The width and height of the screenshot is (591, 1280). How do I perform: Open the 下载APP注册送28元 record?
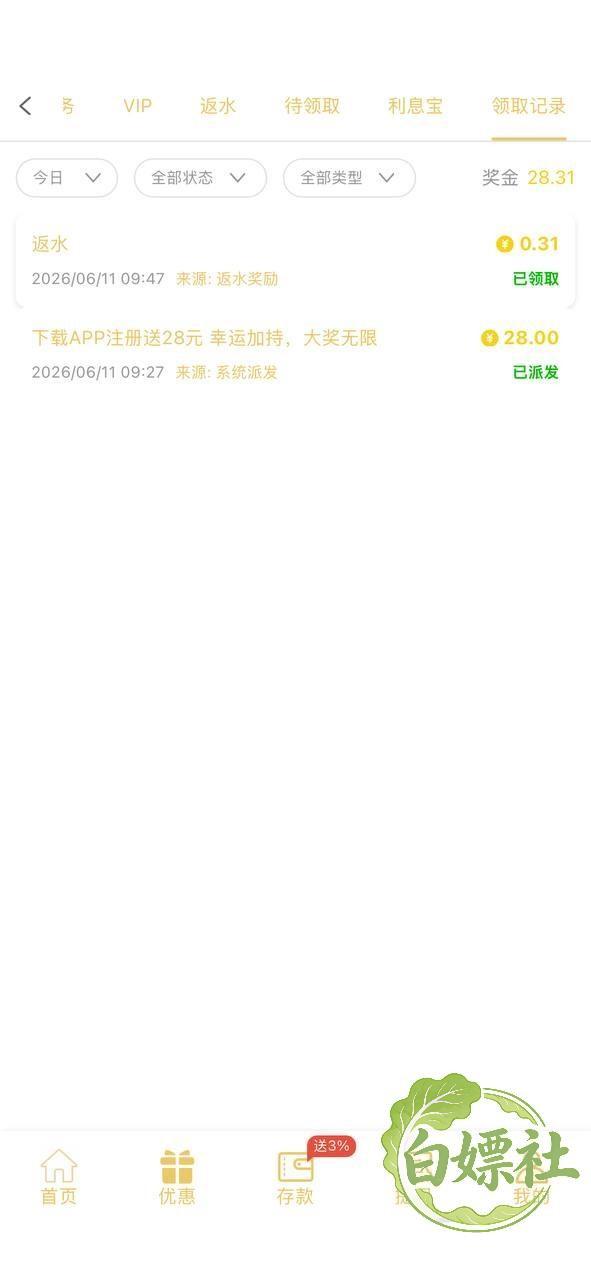(295, 354)
